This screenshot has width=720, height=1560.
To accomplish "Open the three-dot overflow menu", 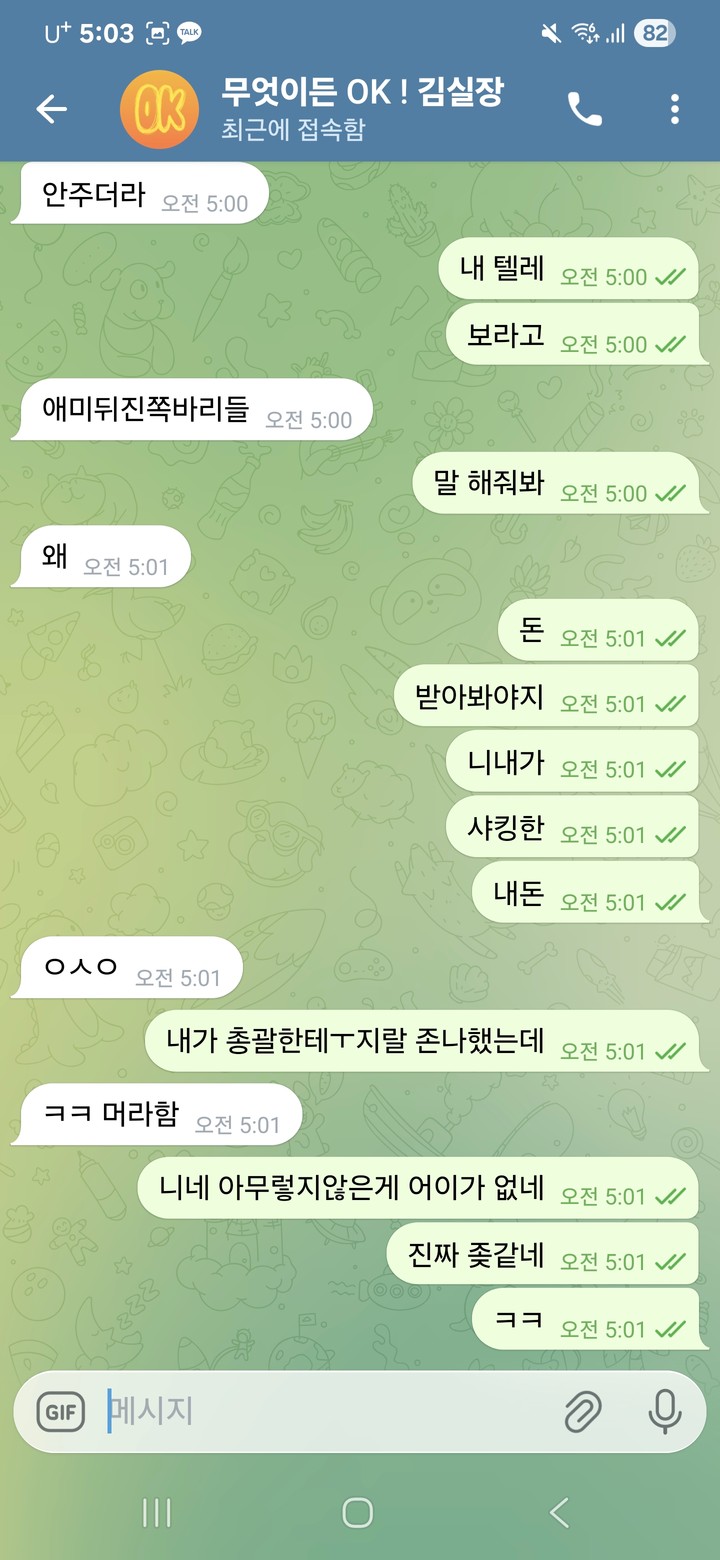I will click(x=675, y=109).
